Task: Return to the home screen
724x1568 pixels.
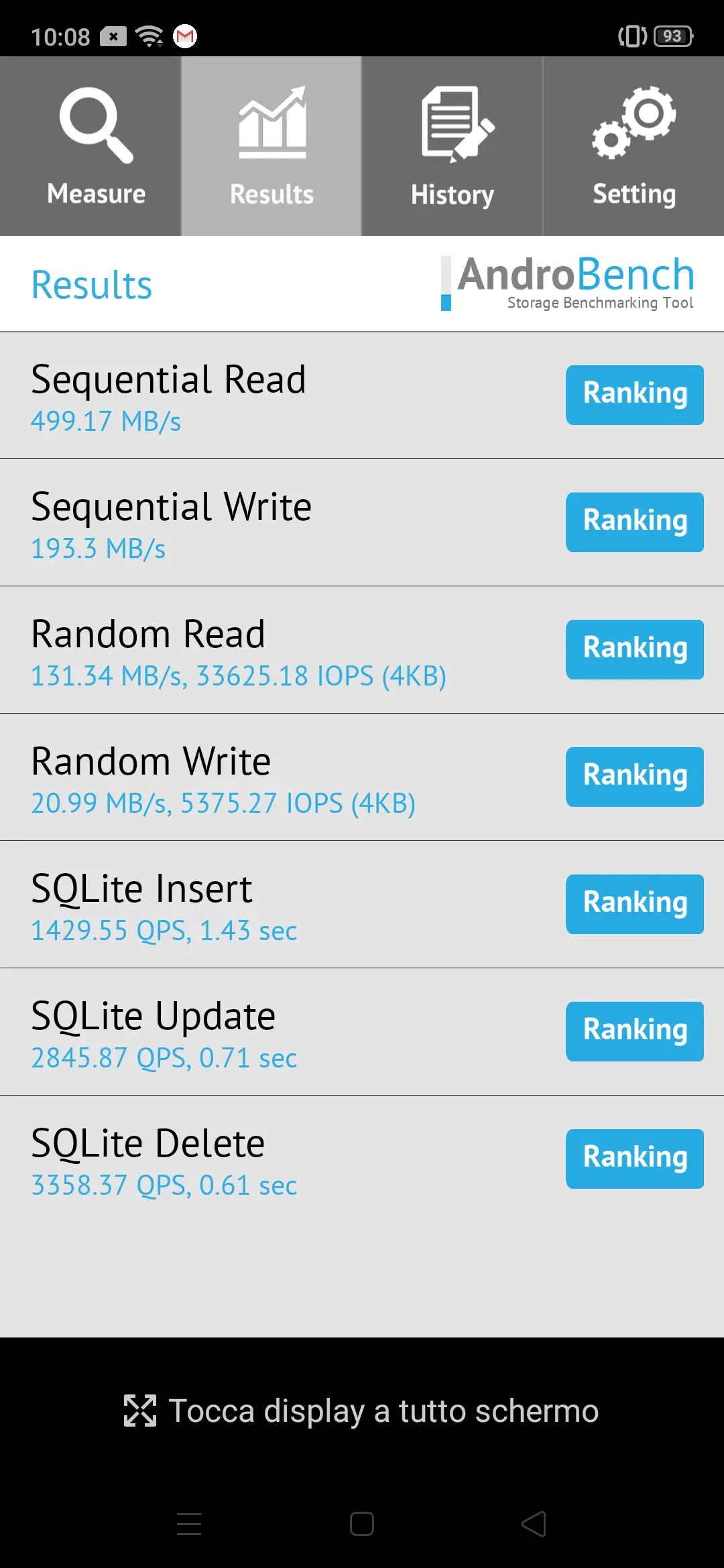Action: (x=362, y=1524)
